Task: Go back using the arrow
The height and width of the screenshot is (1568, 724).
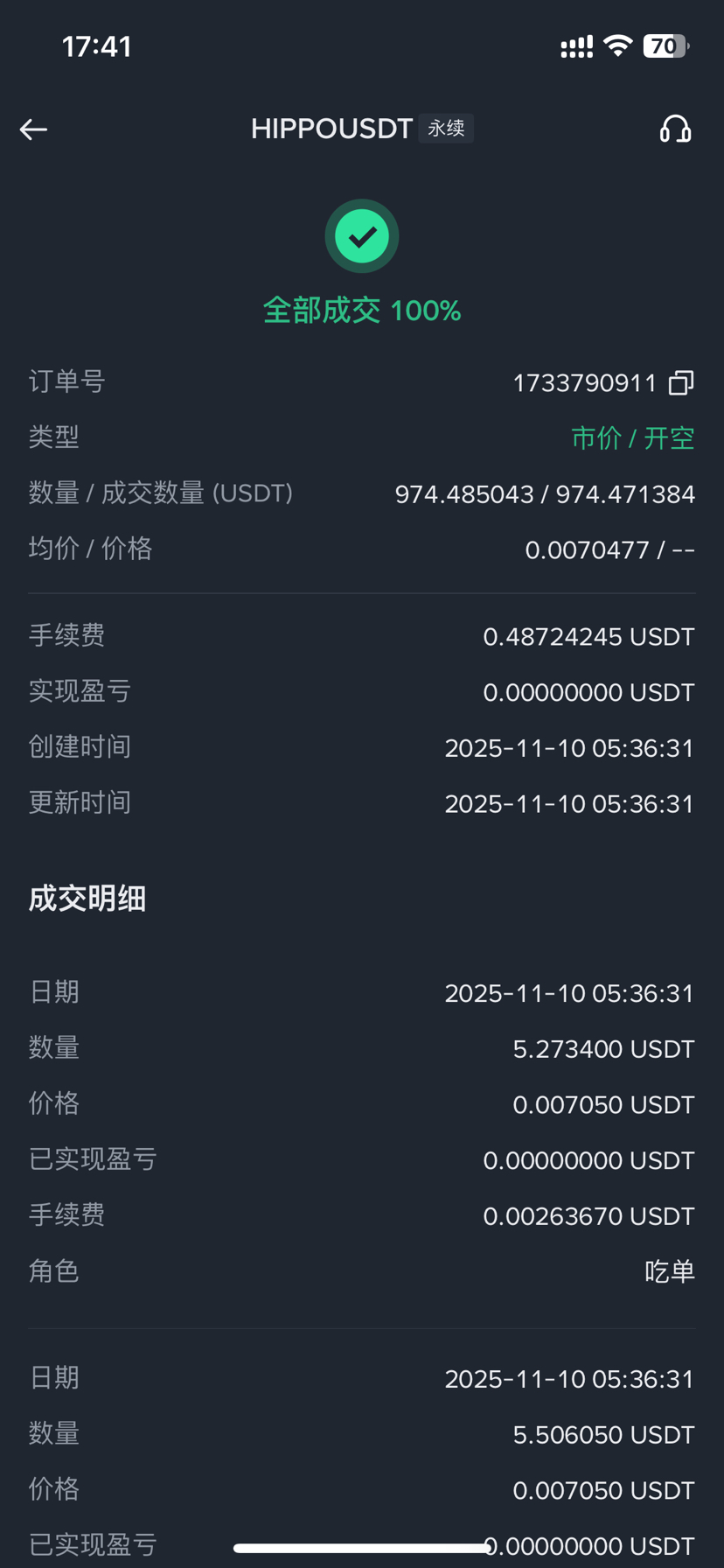Action: click(33, 129)
